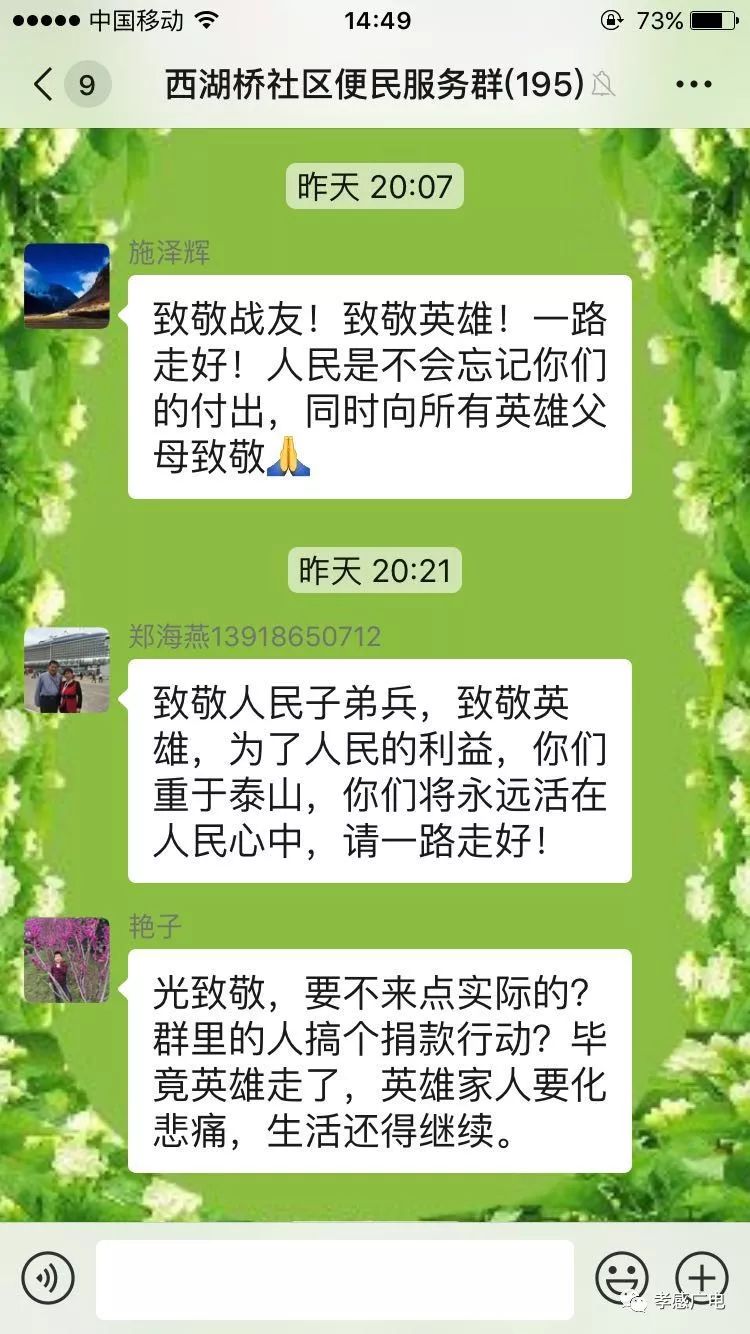The image size is (750, 1334).
Task: Tap the message text input field
Action: tap(335, 1279)
